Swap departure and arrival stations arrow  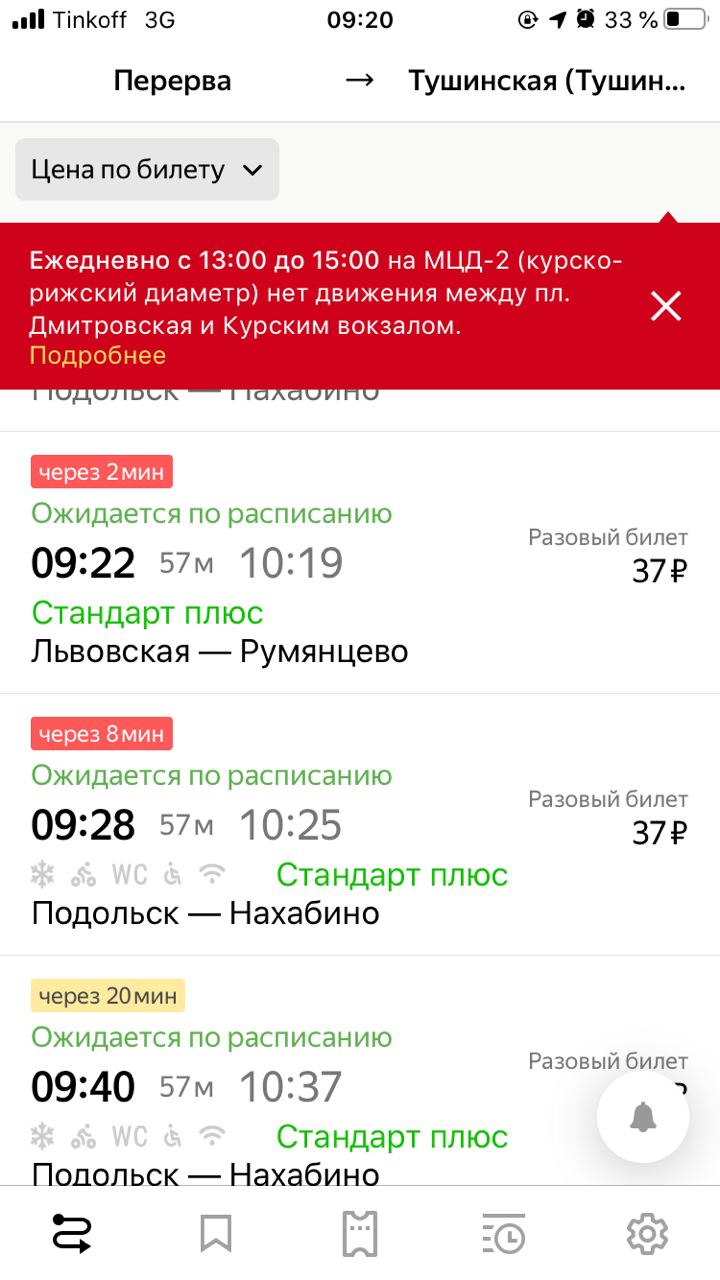359,80
